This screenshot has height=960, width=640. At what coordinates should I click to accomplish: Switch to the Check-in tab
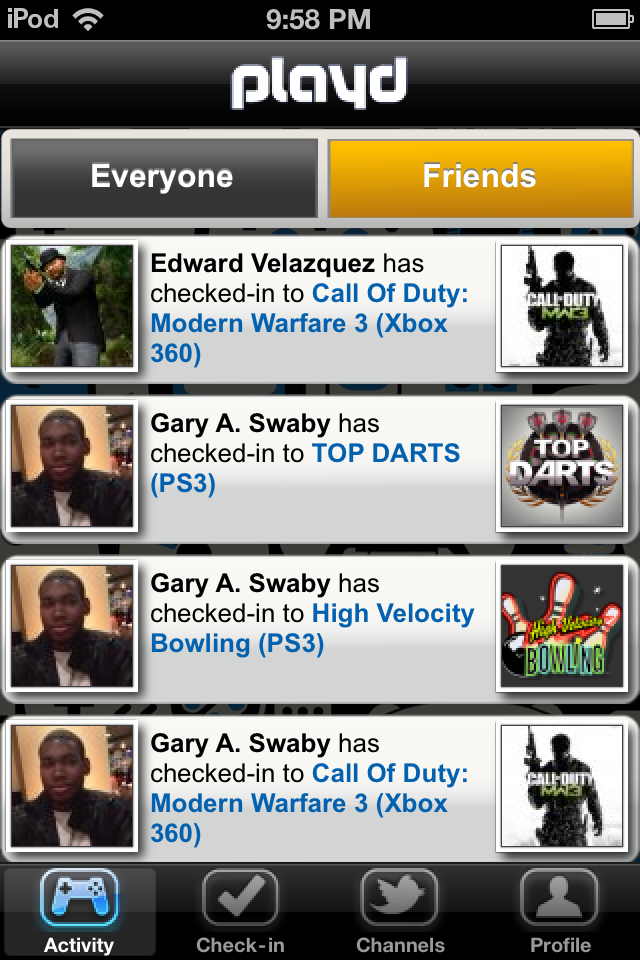tap(240, 912)
